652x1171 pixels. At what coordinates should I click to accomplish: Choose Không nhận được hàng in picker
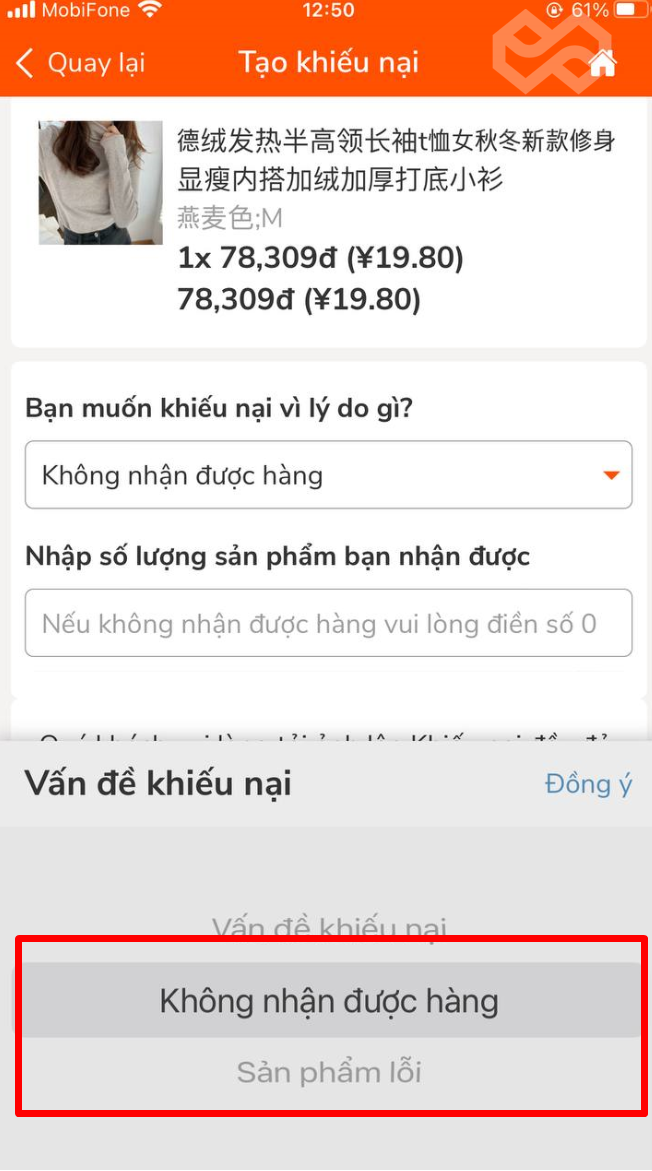coord(329,1001)
